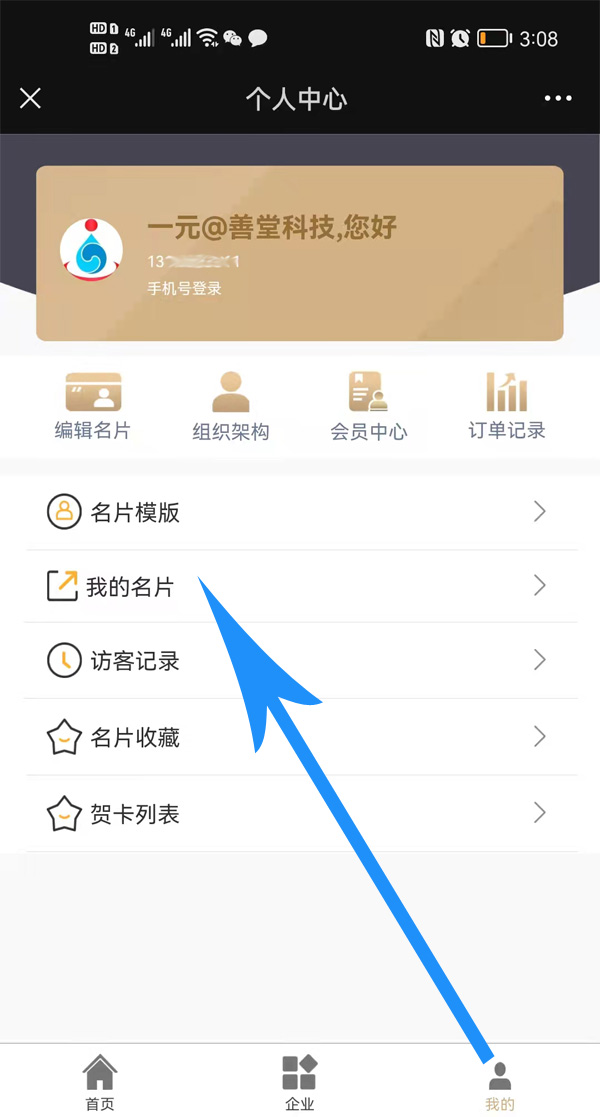Screen dimensions: 600x1117
Task: Open 编辑名片 to edit card
Action: pyautogui.click(x=92, y=406)
